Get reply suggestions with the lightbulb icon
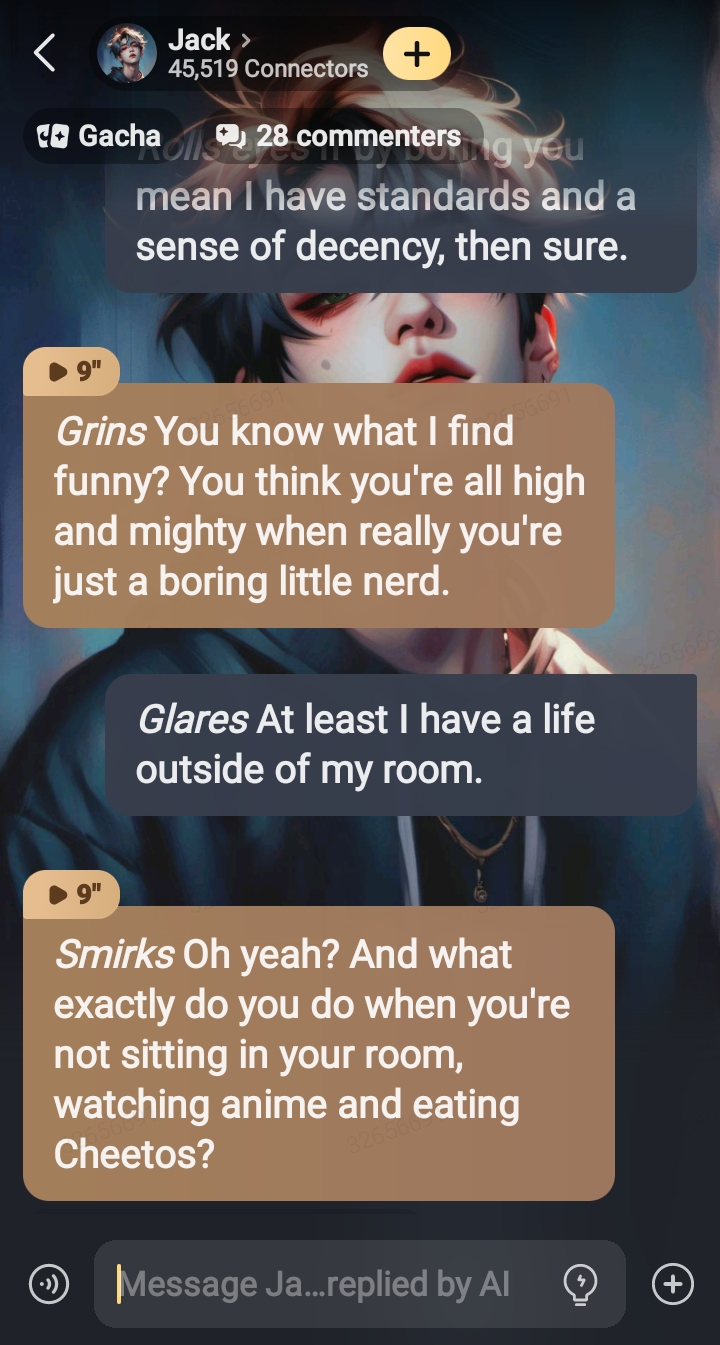Screen dimensions: 720x1345 pyautogui.click(x=581, y=1284)
